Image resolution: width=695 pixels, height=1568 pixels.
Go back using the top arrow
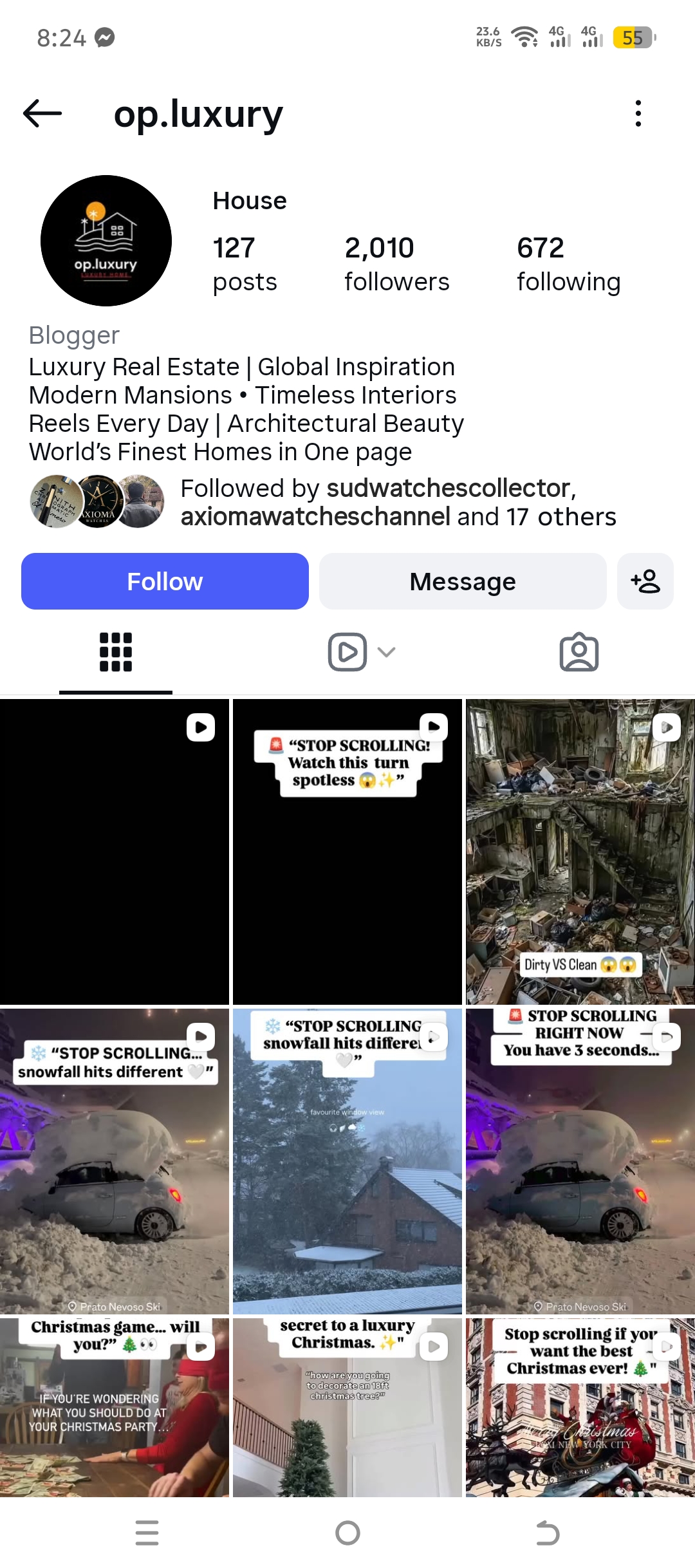[42, 113]
